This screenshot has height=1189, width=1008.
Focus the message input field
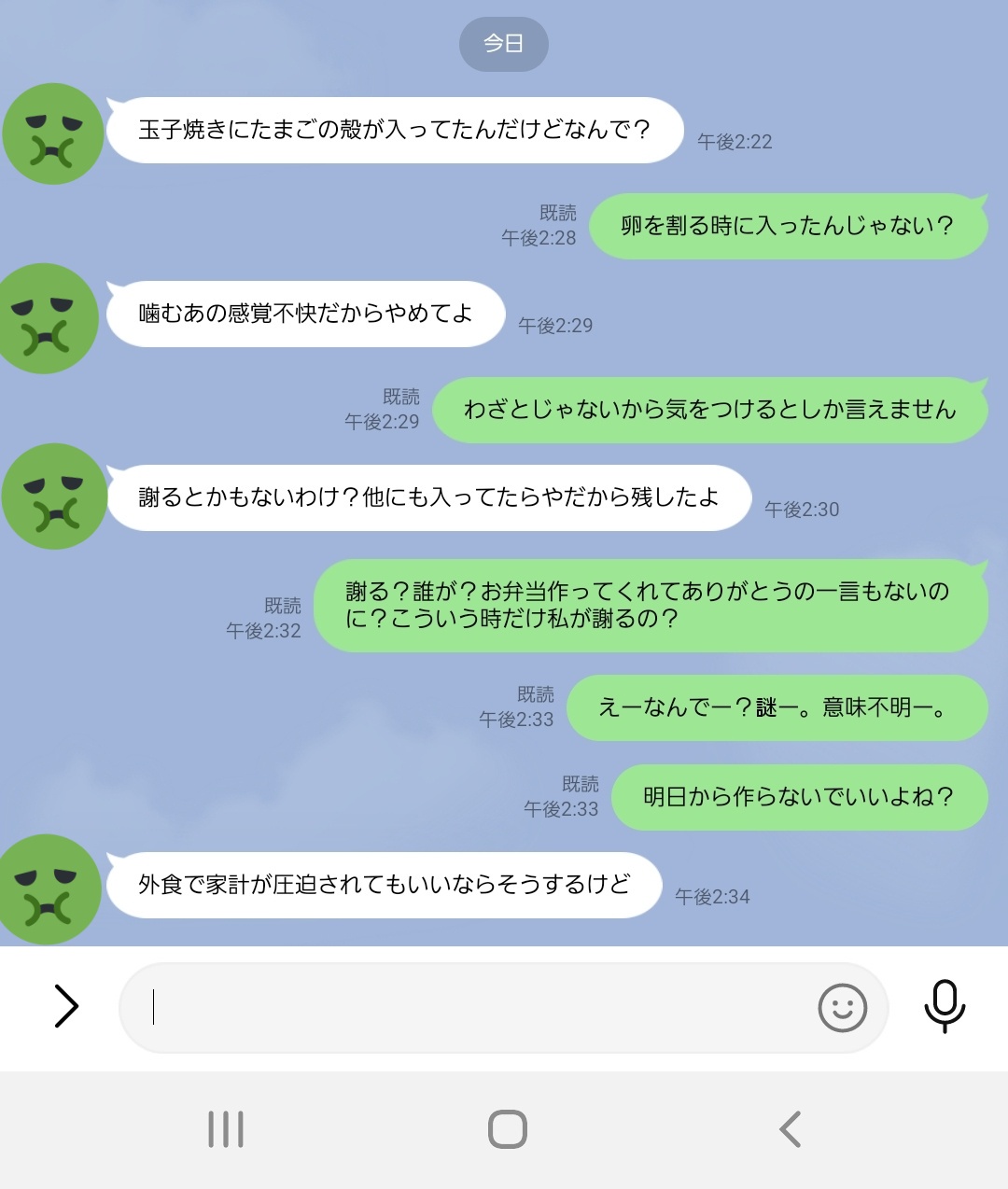point(467,1008)
